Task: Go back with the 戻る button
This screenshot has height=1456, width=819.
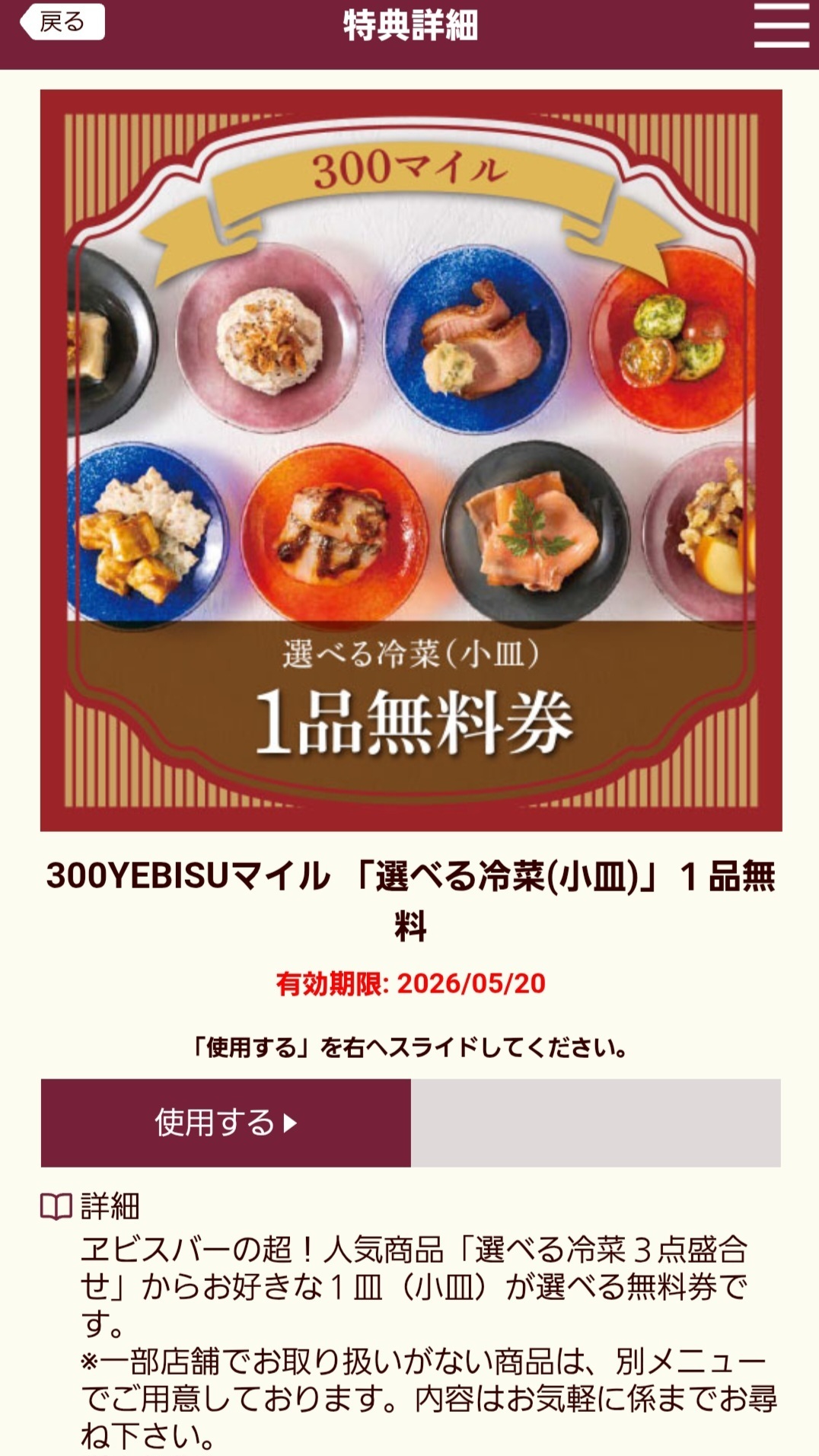Action: [x=62, y=23]
